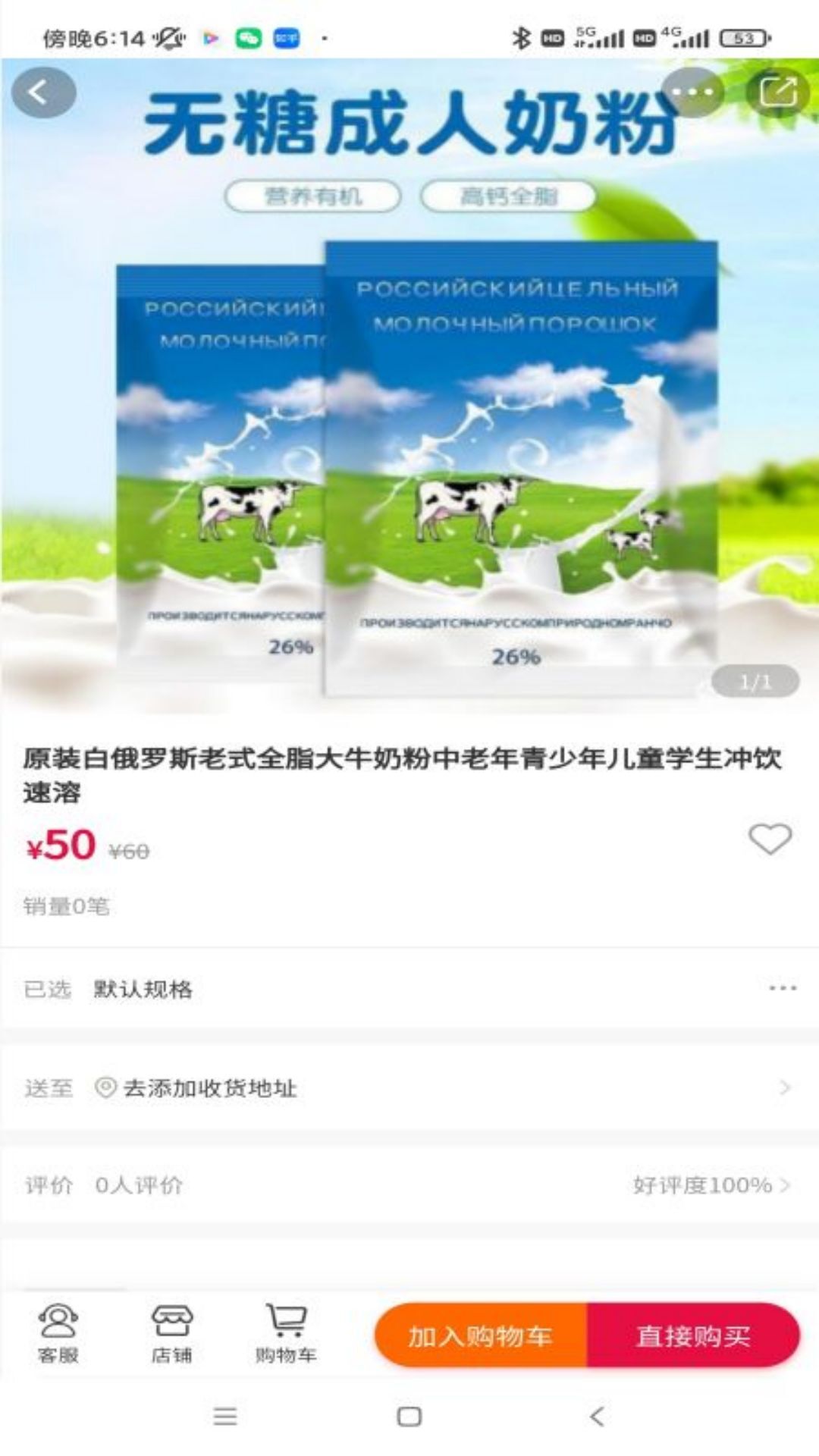Tap the location pin next to delivery address
819x1456 pixels.
coord(105,1089)
